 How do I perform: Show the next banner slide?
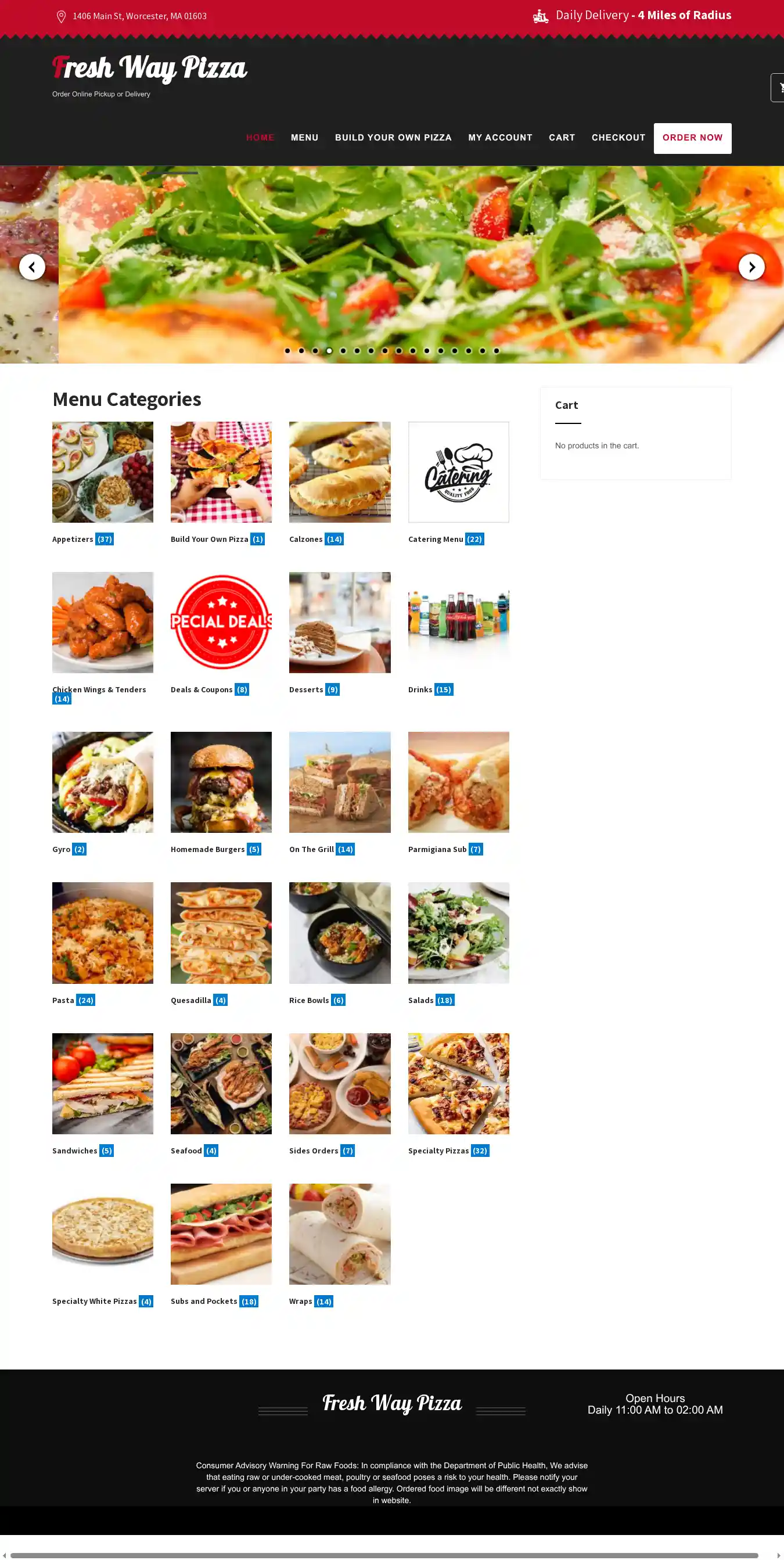click(751, 267)
